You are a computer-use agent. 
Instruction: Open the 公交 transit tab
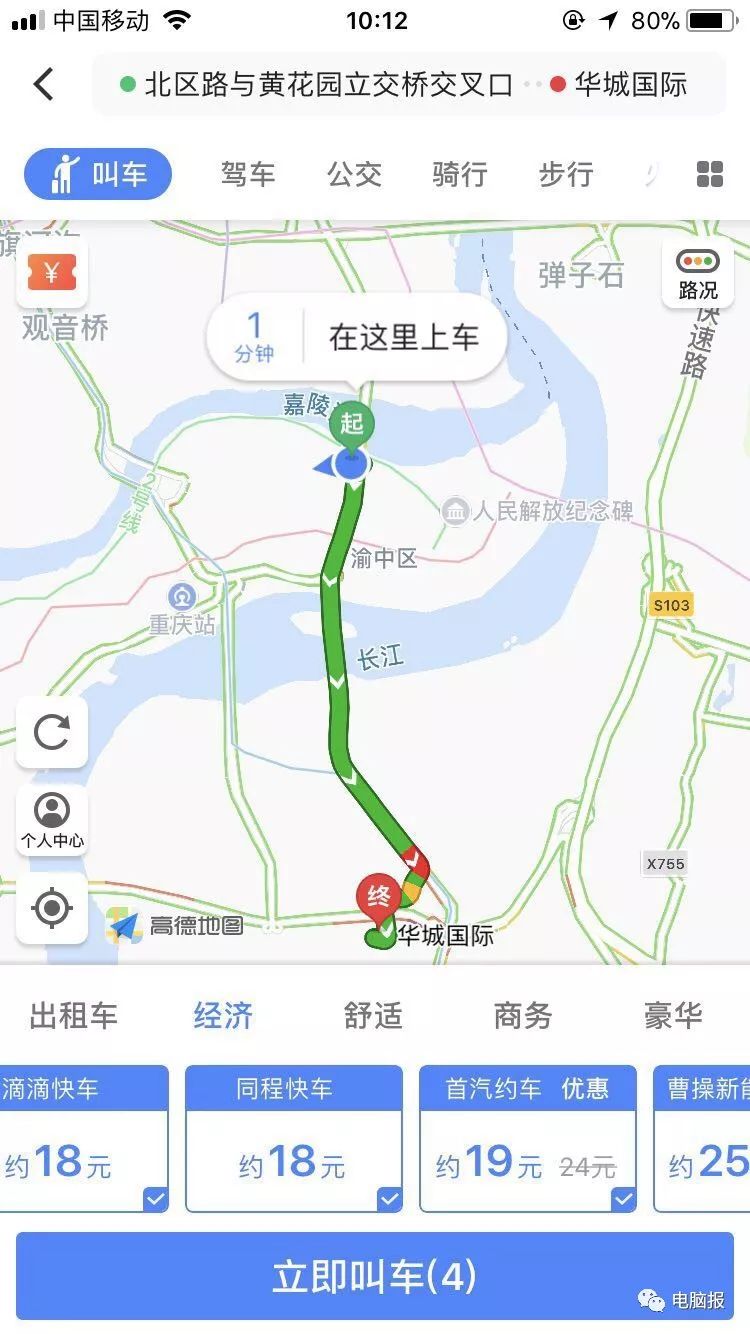(352, 173)
